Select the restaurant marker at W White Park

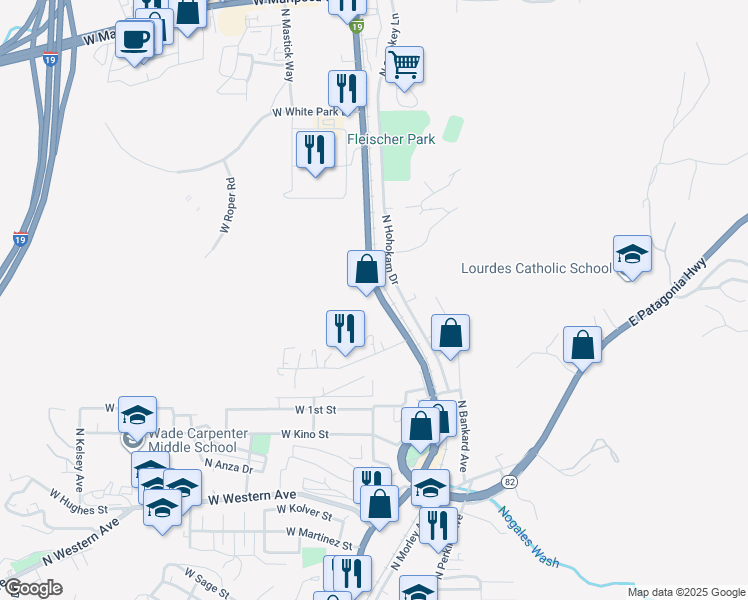[347, 92]
